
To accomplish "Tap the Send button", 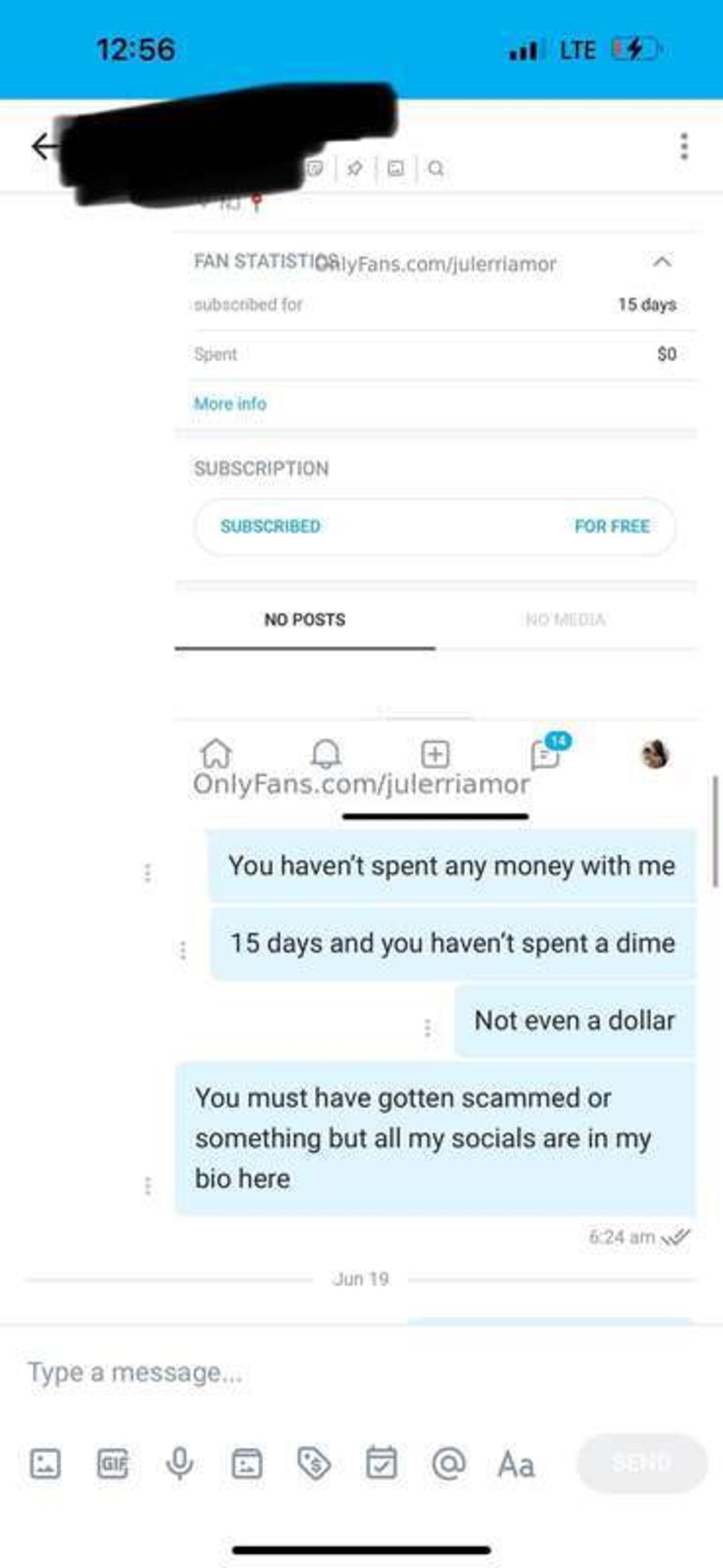I will coord(641,1464).
